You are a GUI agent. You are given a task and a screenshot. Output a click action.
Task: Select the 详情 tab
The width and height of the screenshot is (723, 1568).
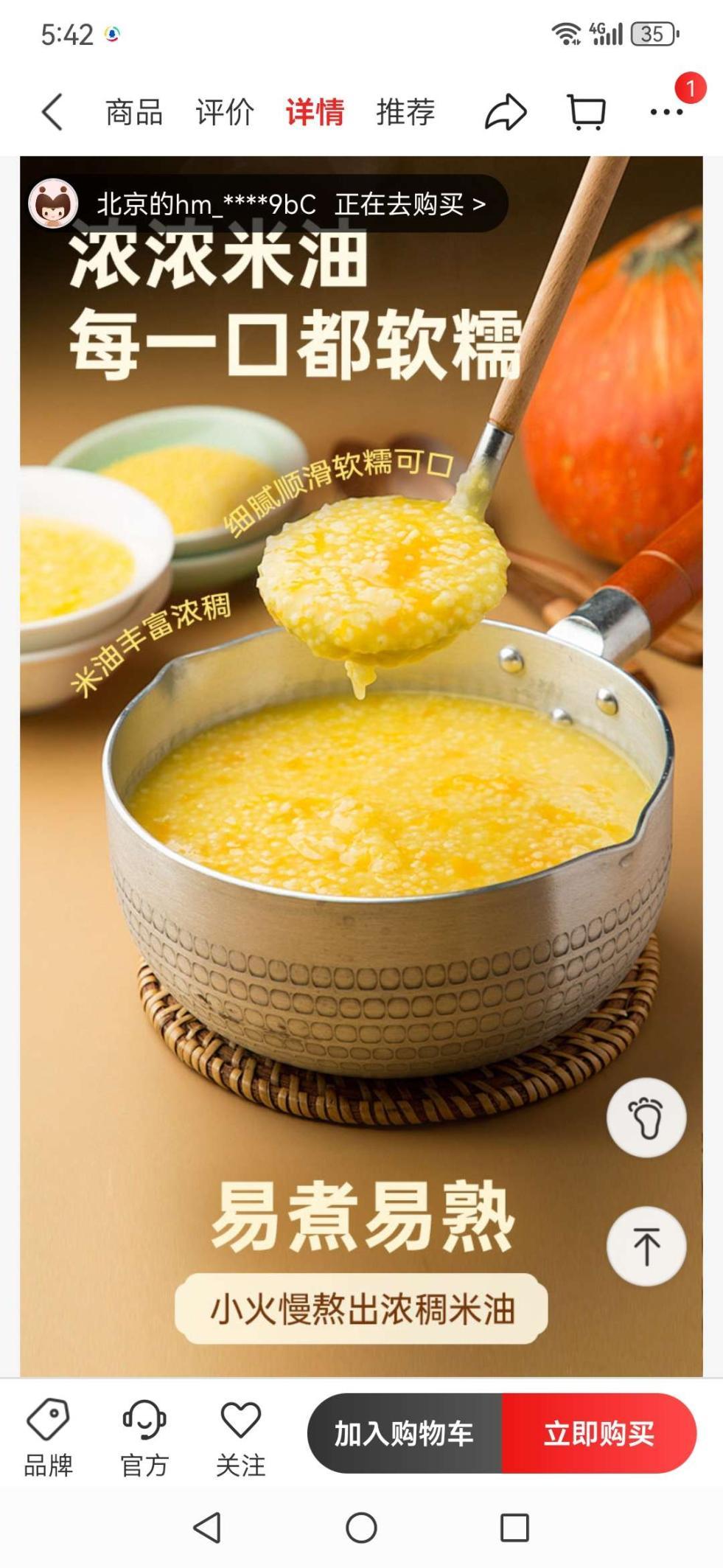315,112
